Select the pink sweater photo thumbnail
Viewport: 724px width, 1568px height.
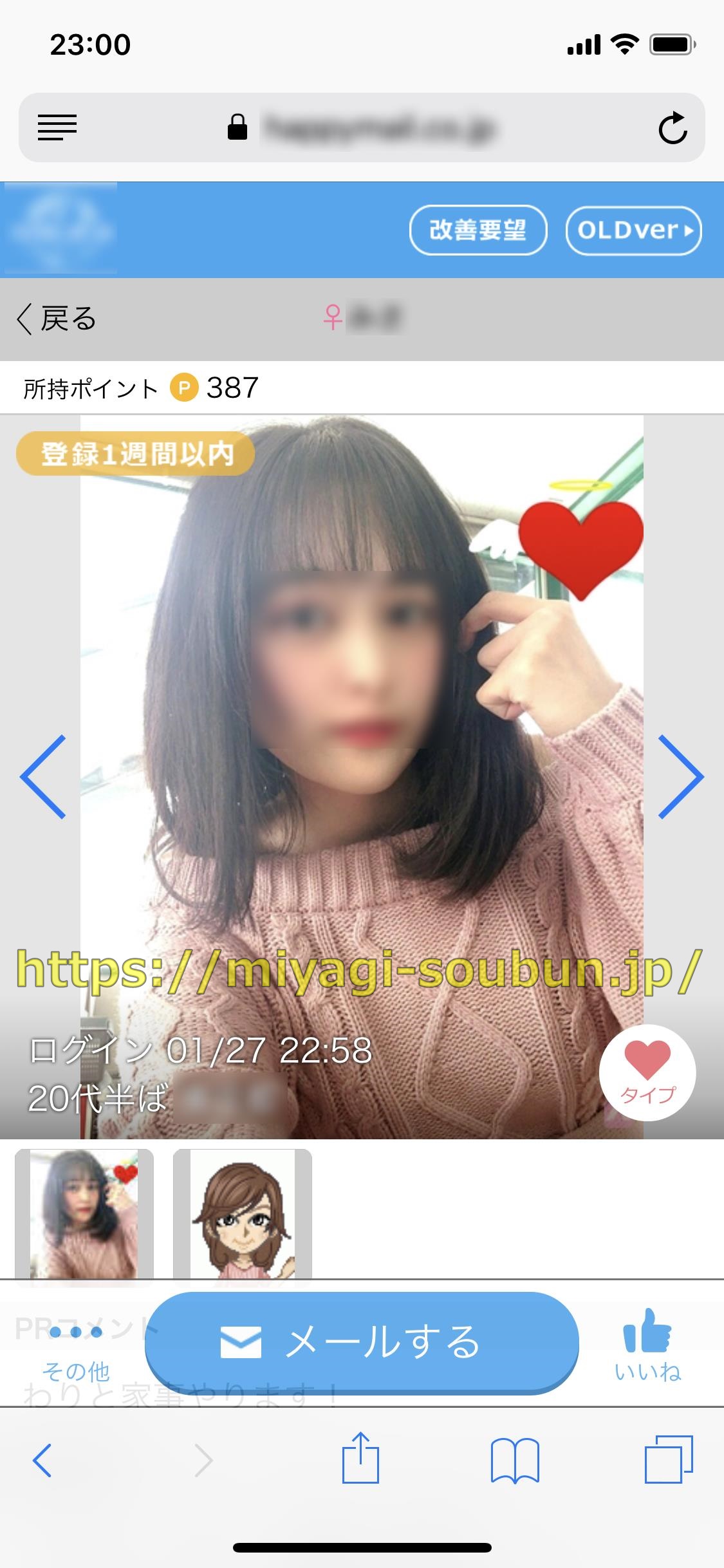point(84,1214)
